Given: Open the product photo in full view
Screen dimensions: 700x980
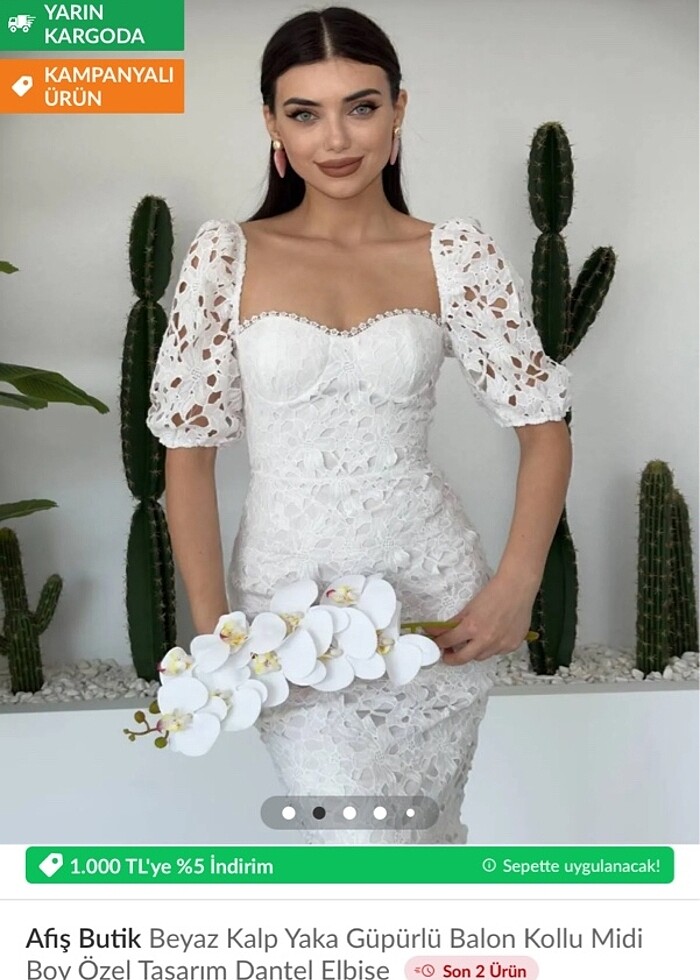Looking at the screenshot, I should coord(350,420).
